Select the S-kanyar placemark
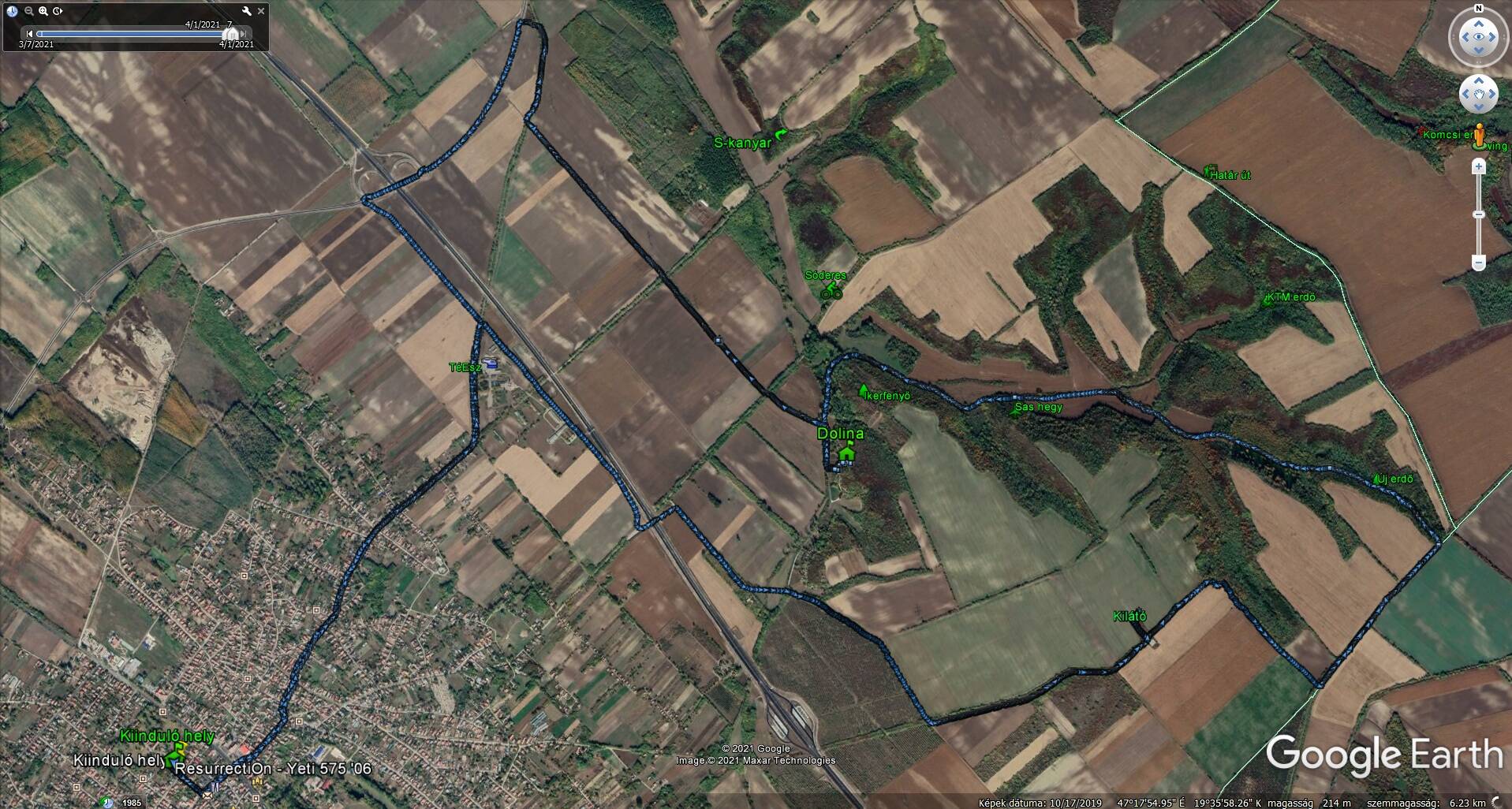Viewport: 1512px width, 809px height. coord(781,136)
